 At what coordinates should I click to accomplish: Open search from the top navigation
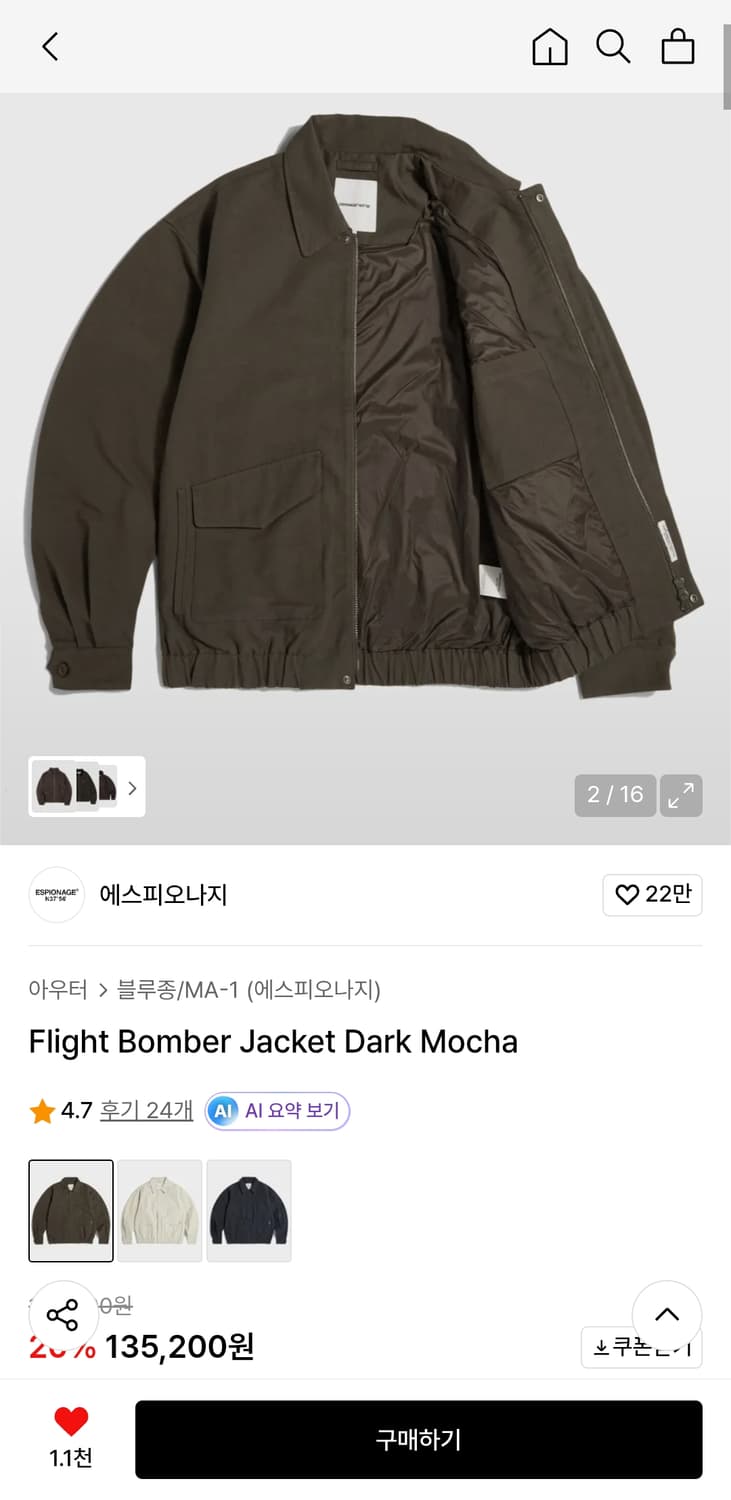pos(613,46)
